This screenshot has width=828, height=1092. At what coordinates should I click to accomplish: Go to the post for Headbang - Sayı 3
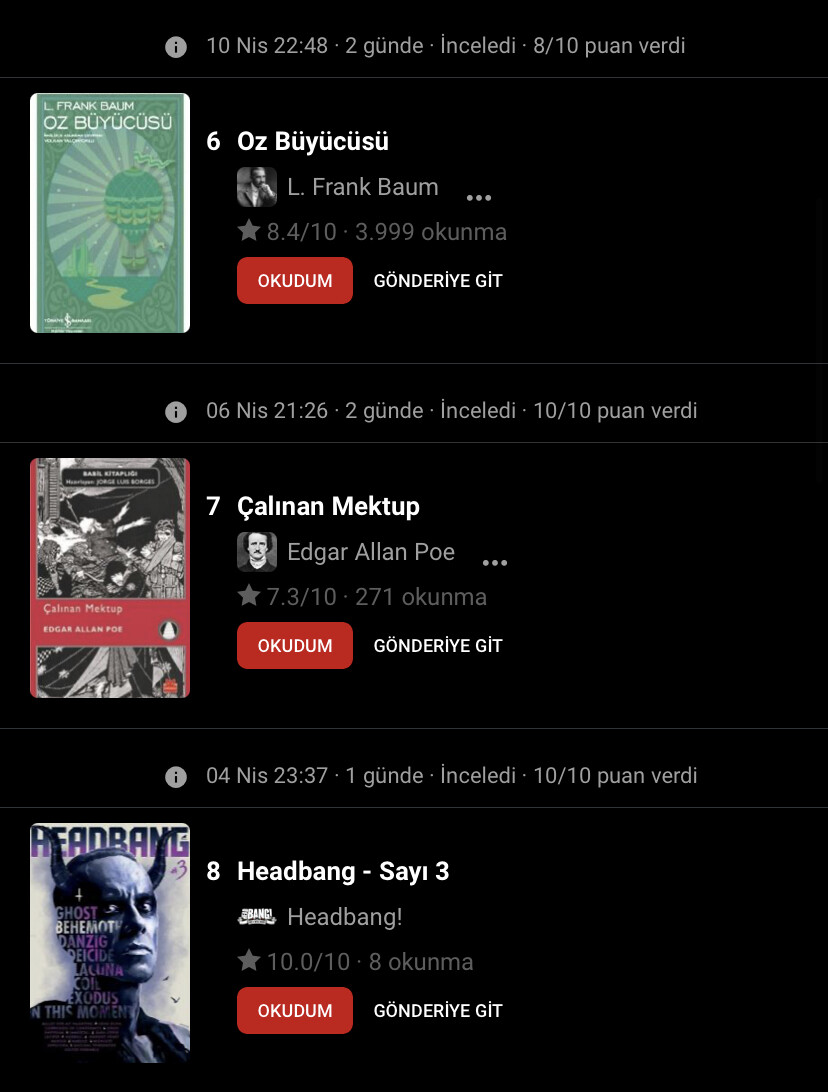tap(438, 1011)
